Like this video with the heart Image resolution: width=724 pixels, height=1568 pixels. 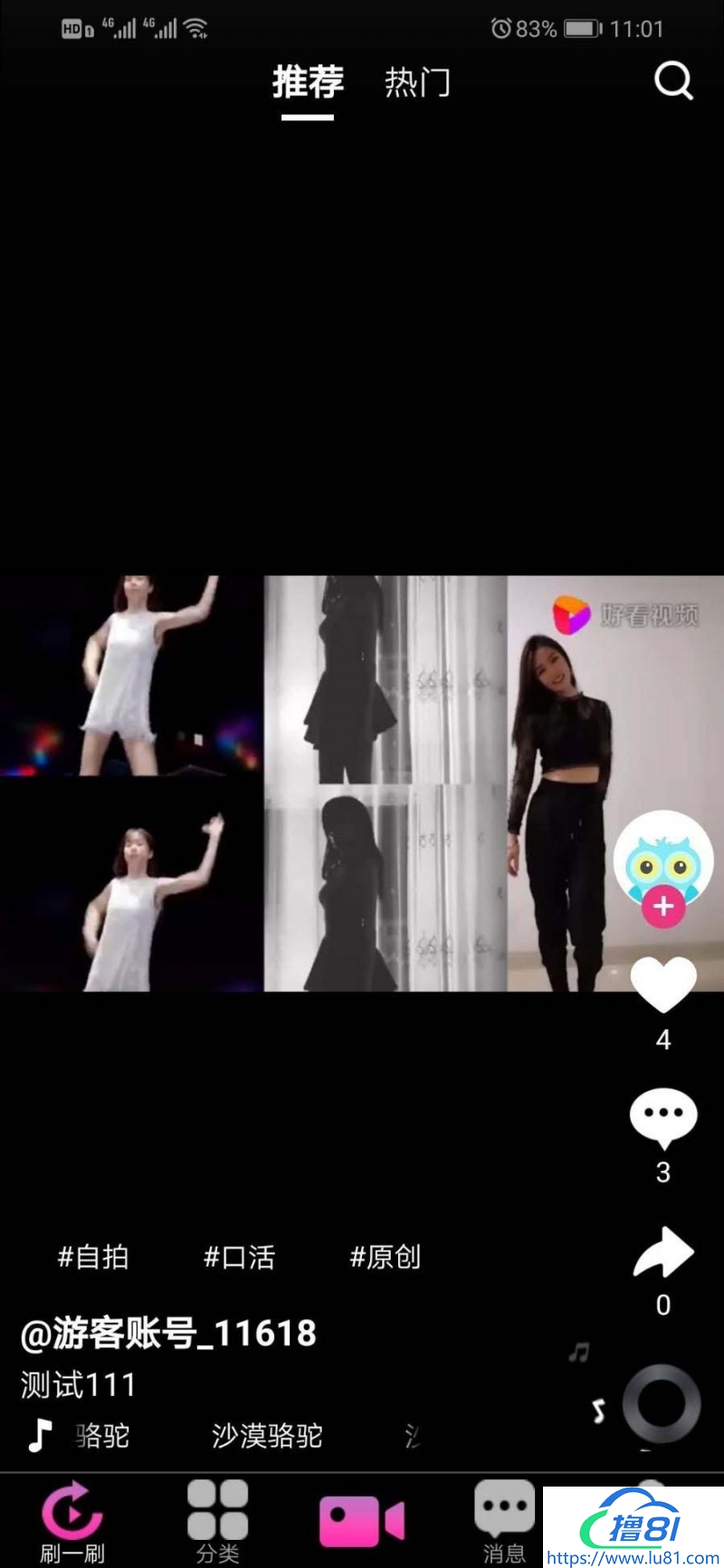pos(662,984)
